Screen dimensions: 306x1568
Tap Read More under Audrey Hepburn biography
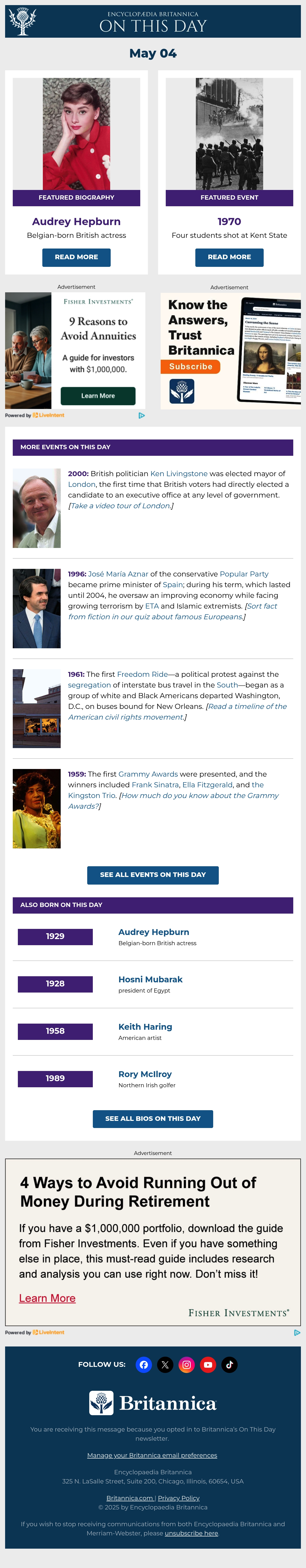pos(76,257)
